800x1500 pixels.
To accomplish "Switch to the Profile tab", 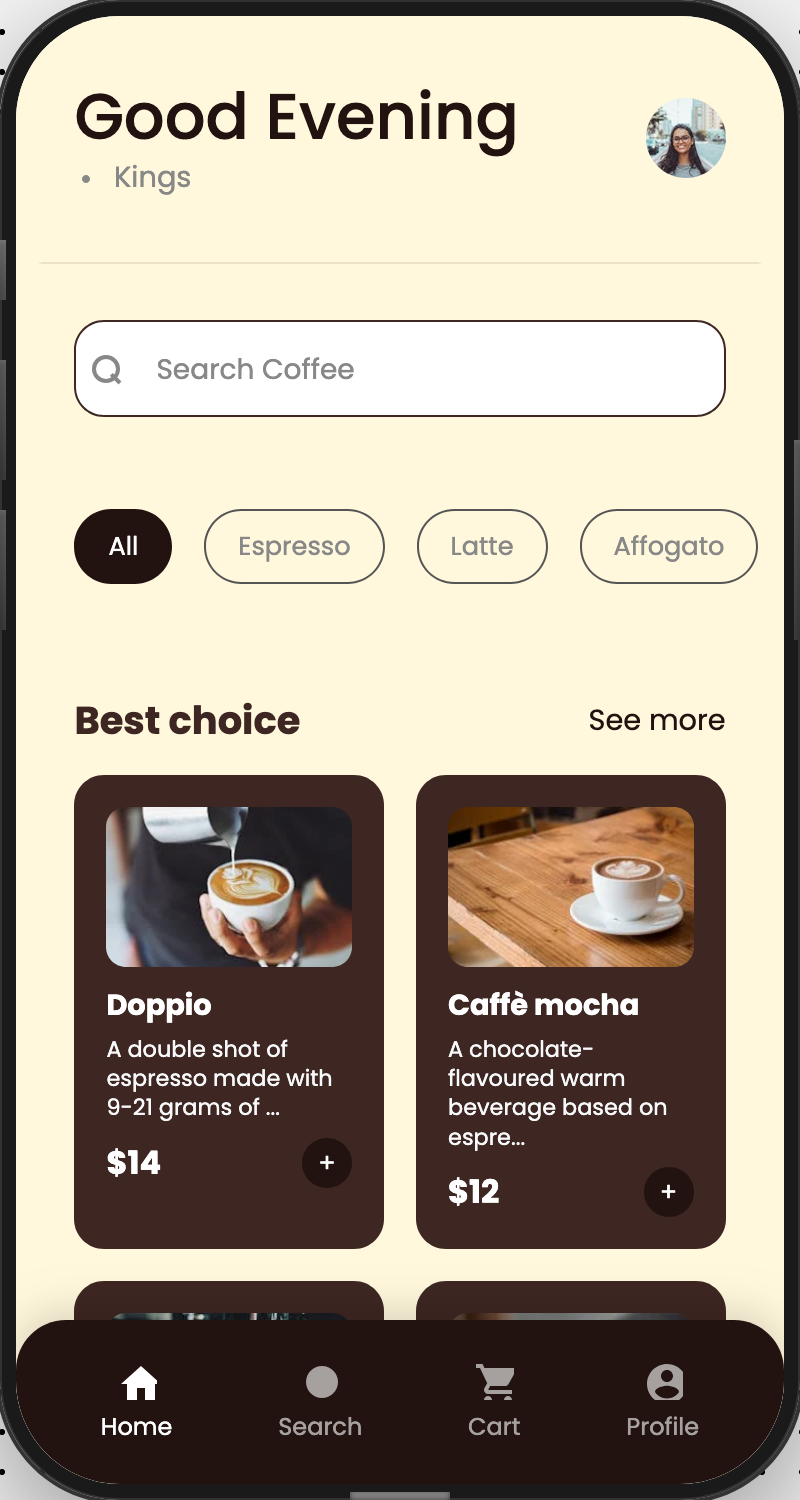I will [663, 1402].
